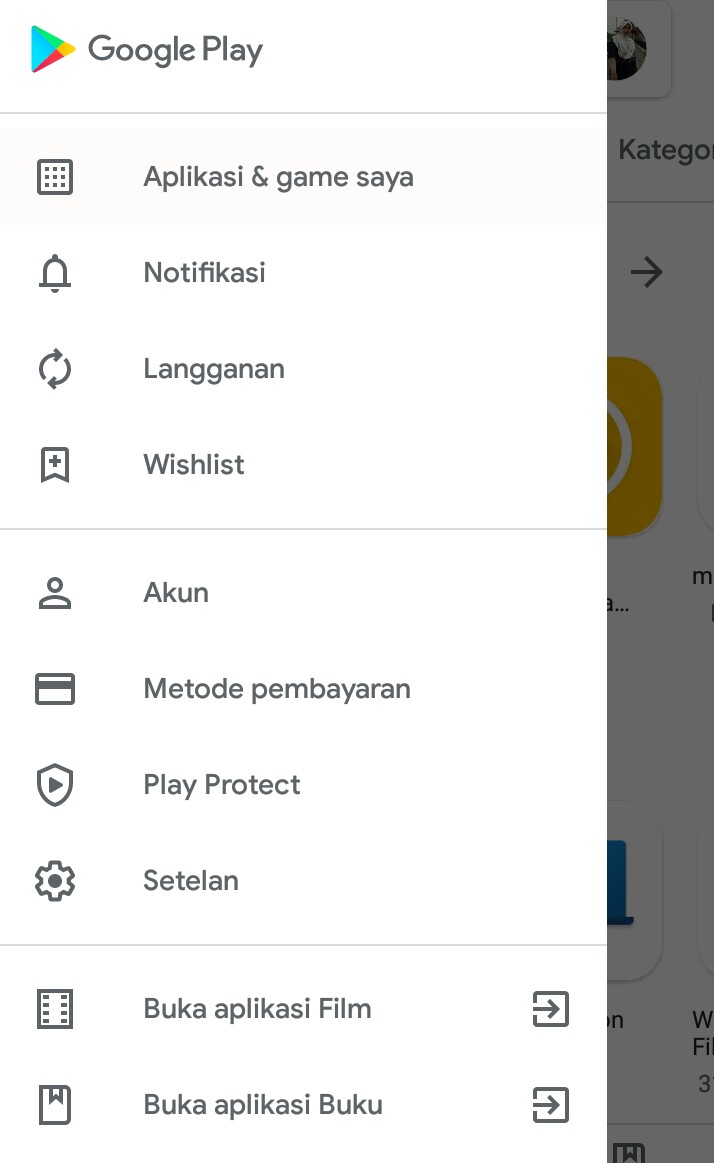Tap Buka aplikasi Film

[x=258, y=1009]
